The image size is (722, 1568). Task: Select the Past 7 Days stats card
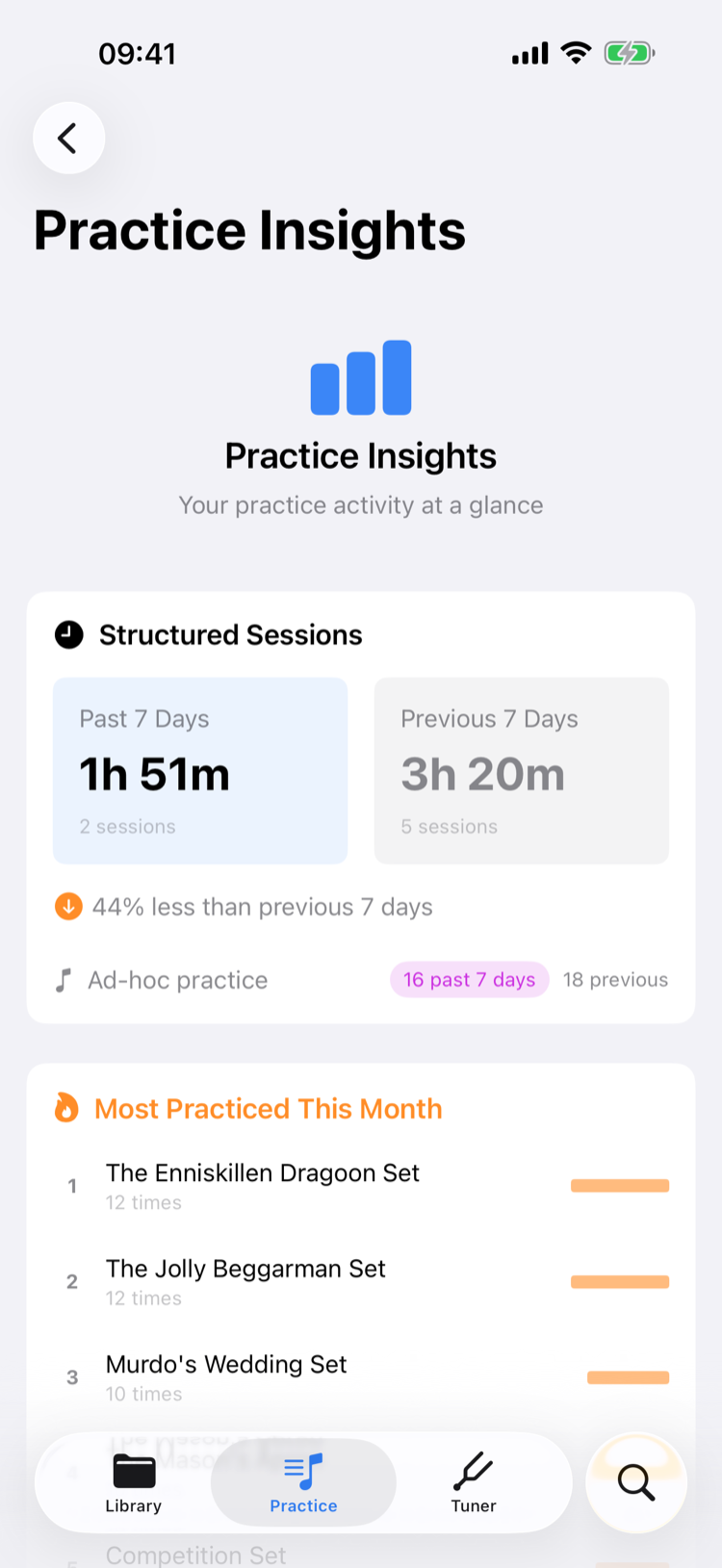(199, 770)
